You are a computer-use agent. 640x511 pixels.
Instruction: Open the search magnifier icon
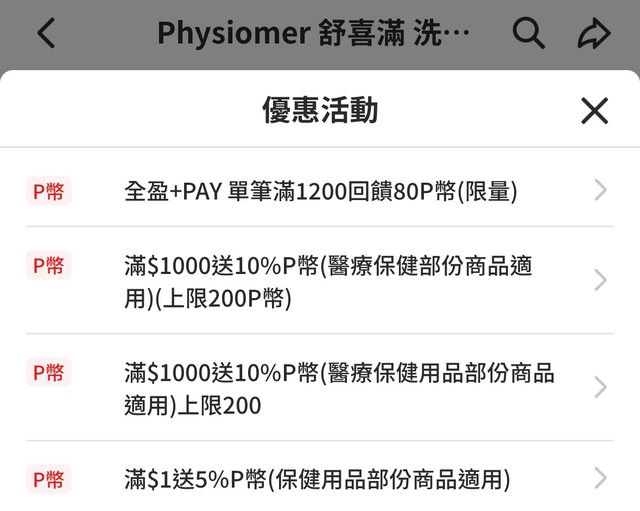528,34
